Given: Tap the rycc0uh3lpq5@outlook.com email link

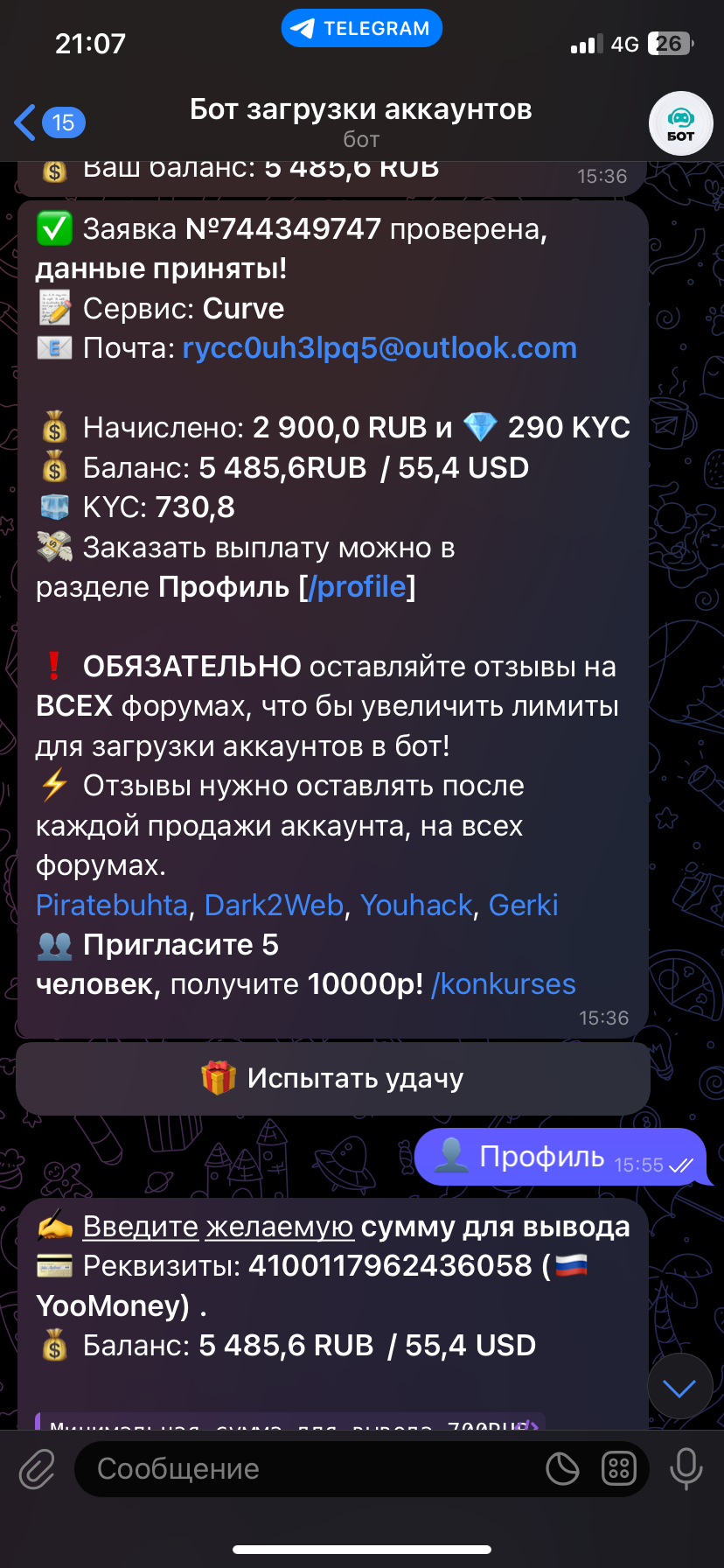Looking at the screenshot, I should 379,348.
